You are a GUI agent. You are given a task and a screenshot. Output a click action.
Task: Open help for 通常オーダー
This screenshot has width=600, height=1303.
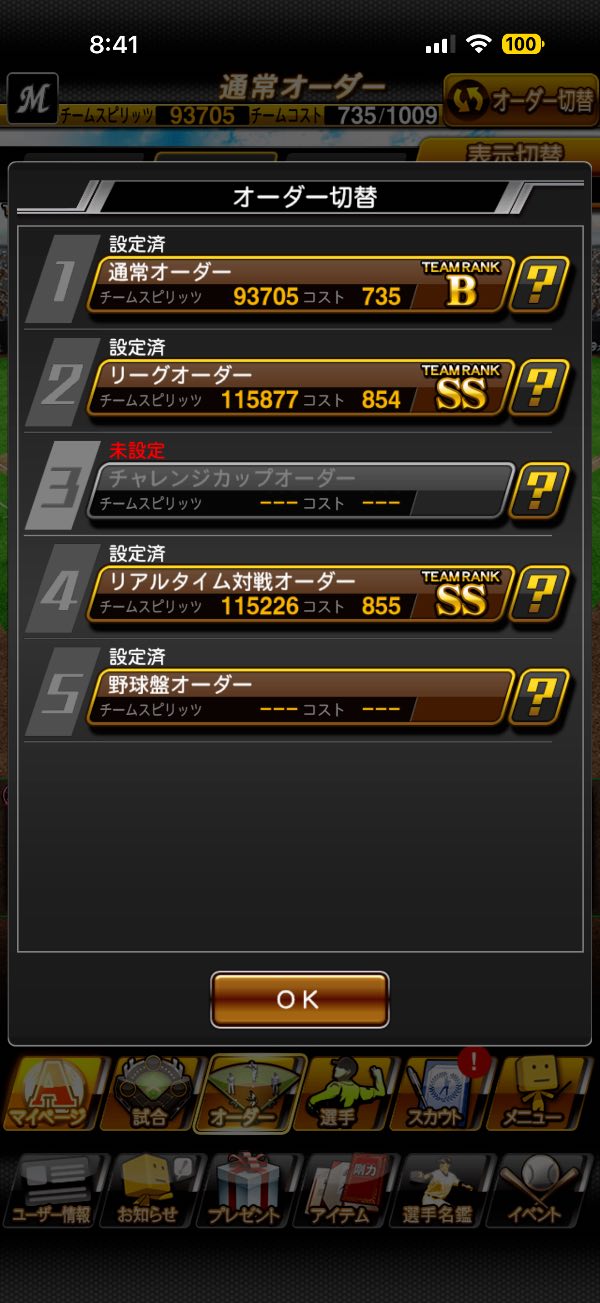(x=539, y=285)
